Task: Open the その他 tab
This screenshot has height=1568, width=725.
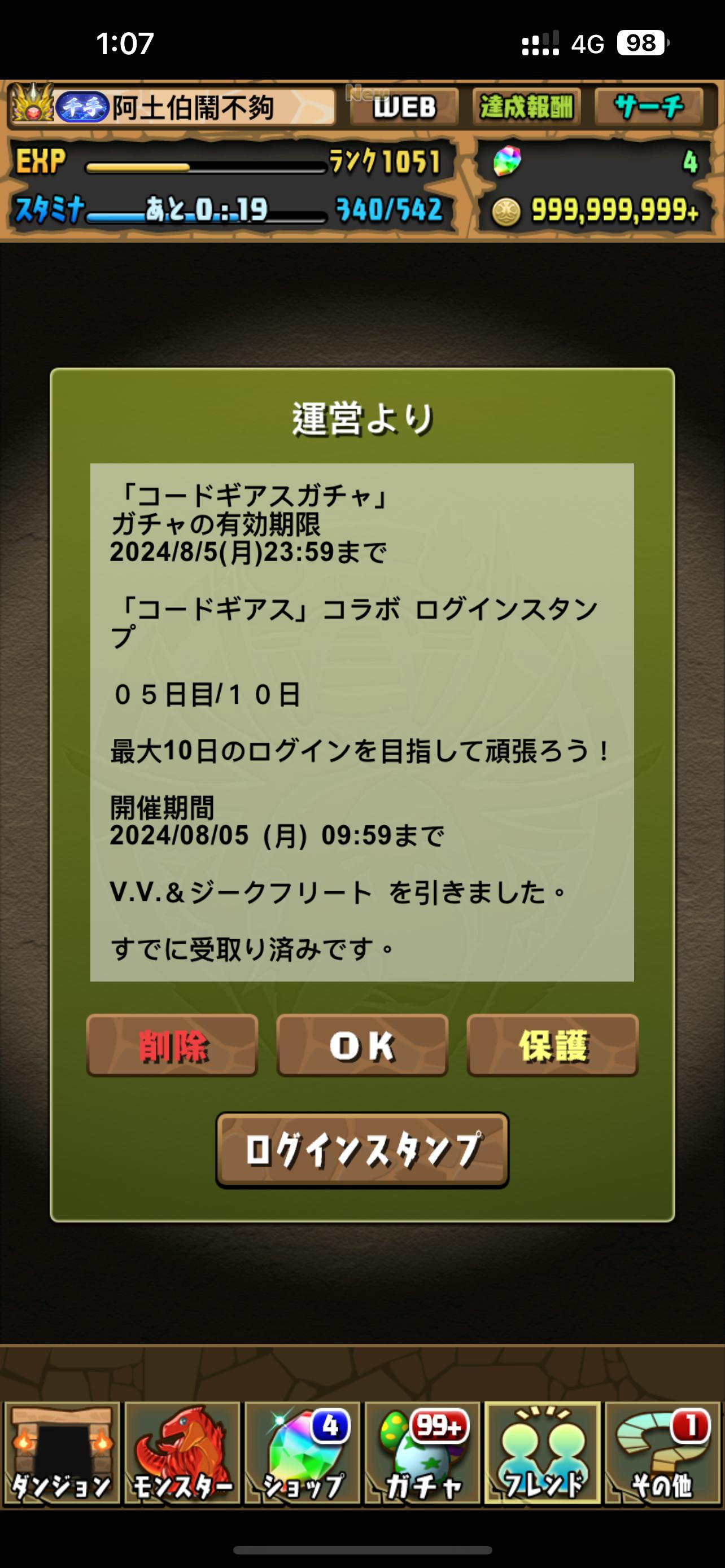Action: (x=662, y=1452)
